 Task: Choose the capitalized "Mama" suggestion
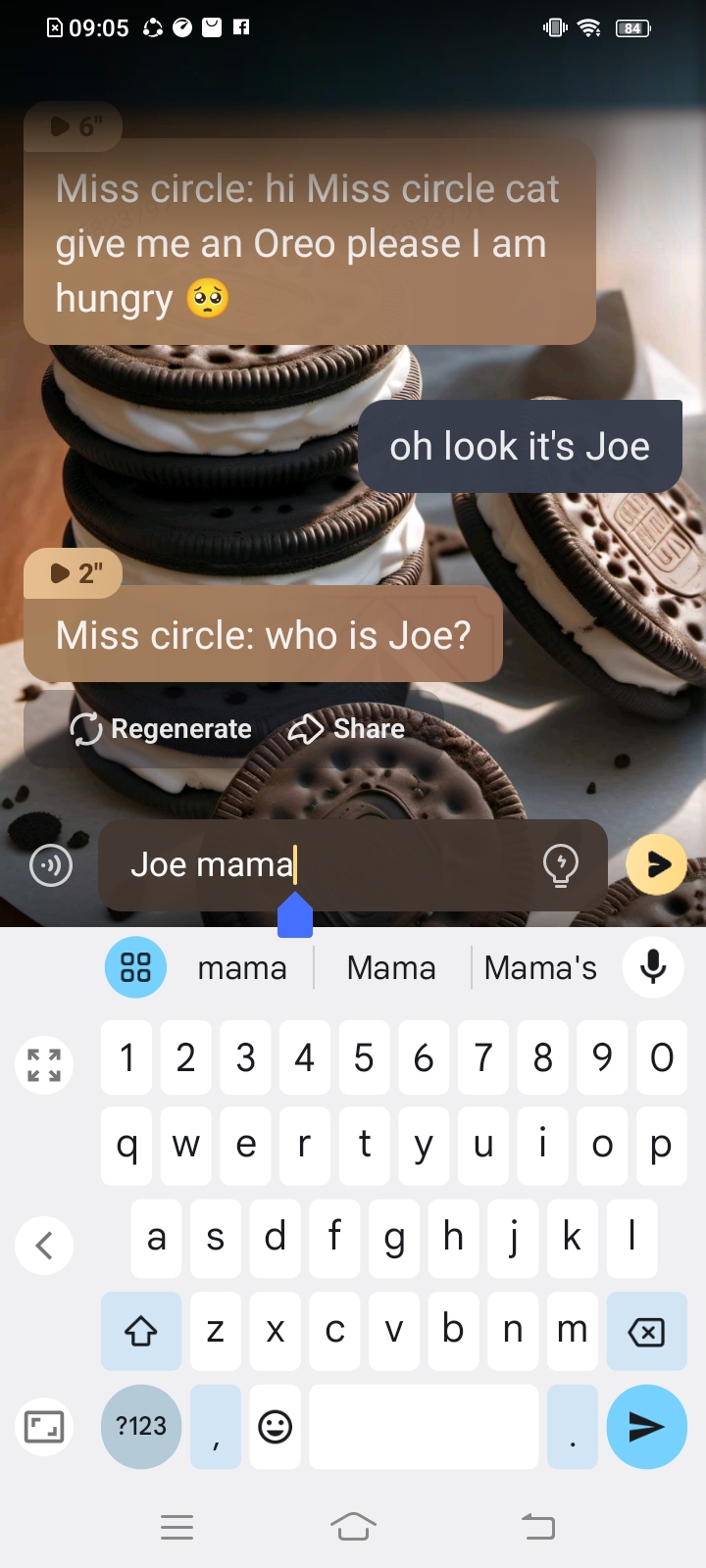[x=391, y=968]
